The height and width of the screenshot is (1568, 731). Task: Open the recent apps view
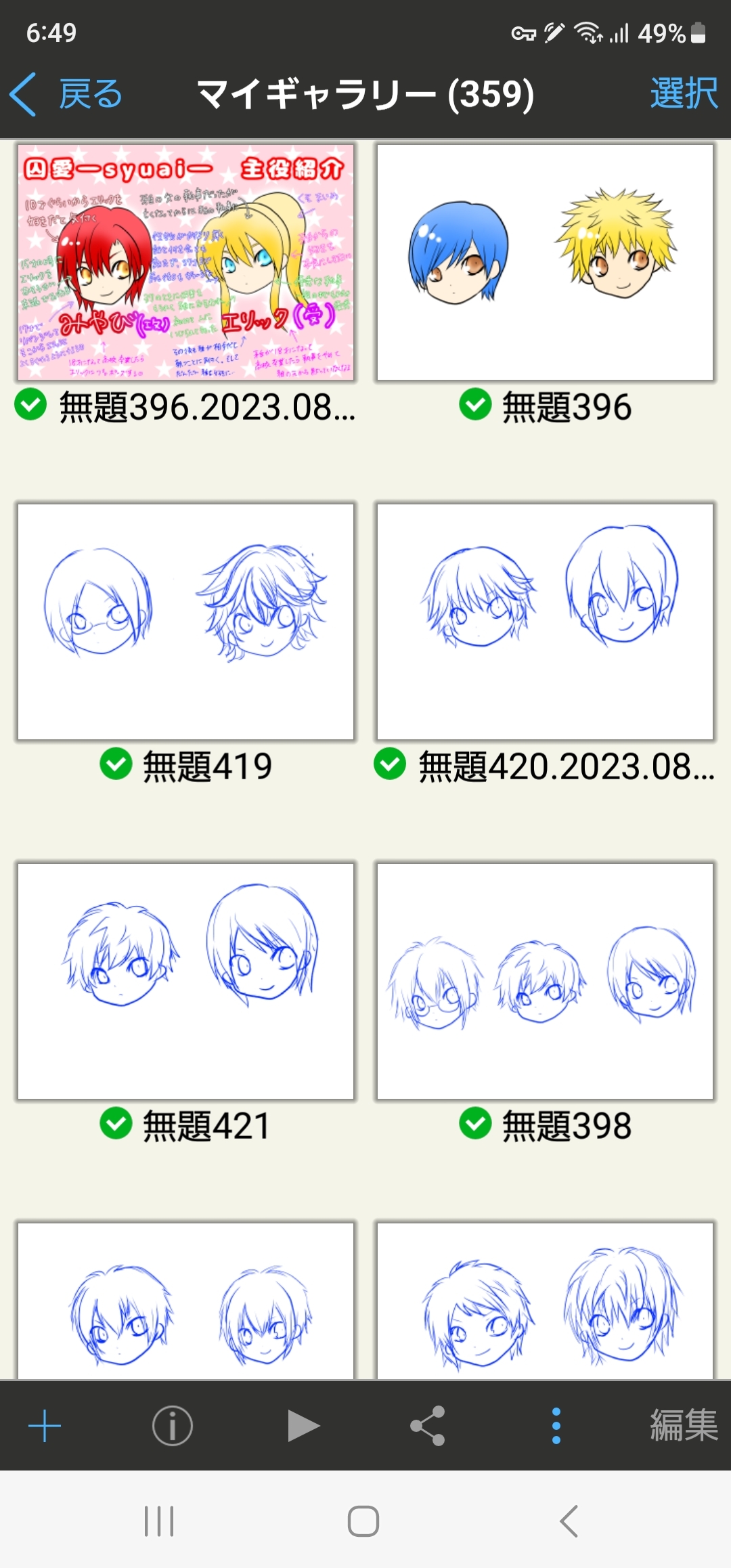pyautogui.click(x=159, y=1521)
